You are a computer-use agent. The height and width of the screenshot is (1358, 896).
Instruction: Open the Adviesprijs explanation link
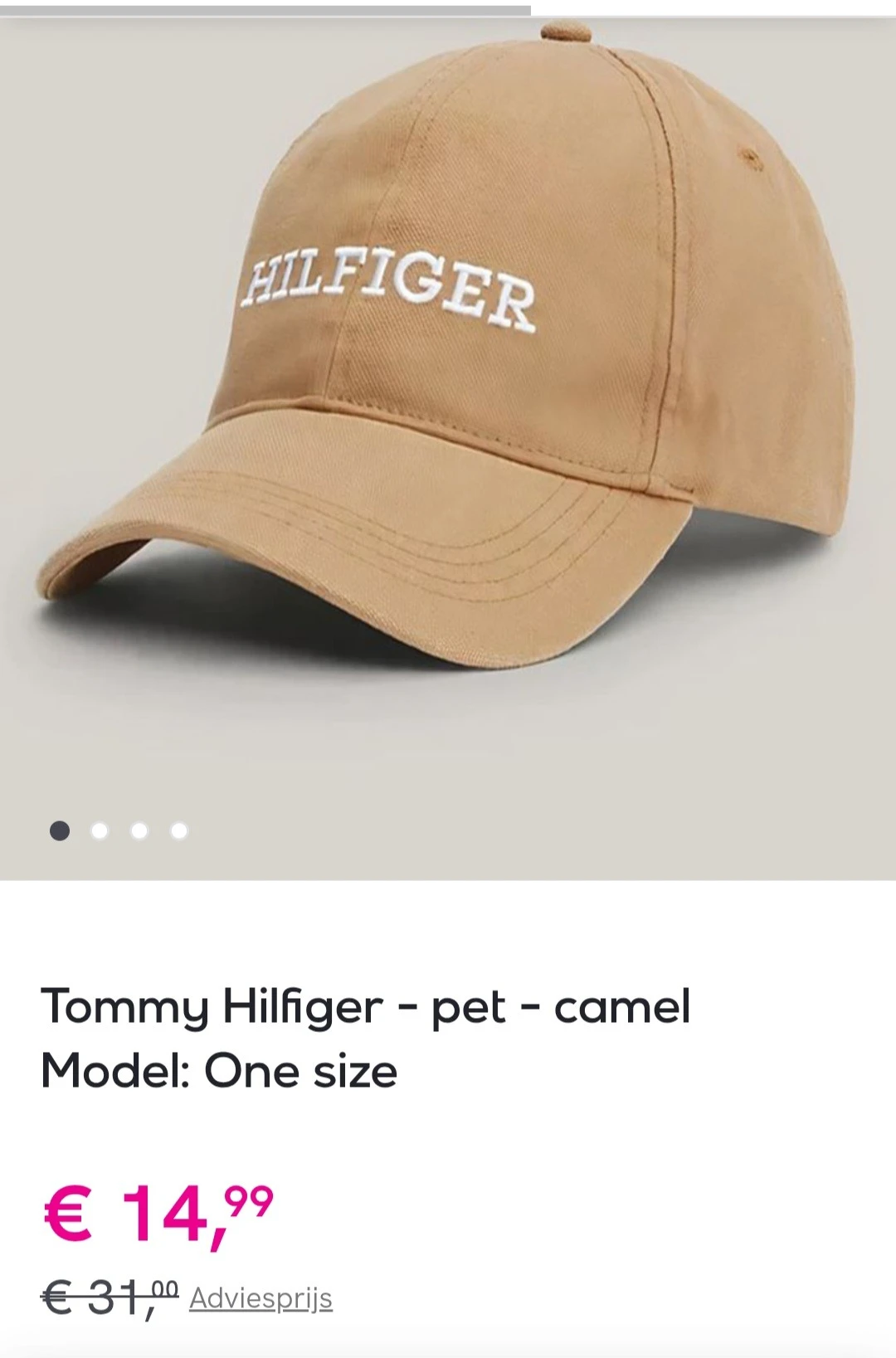[261, 1297]
